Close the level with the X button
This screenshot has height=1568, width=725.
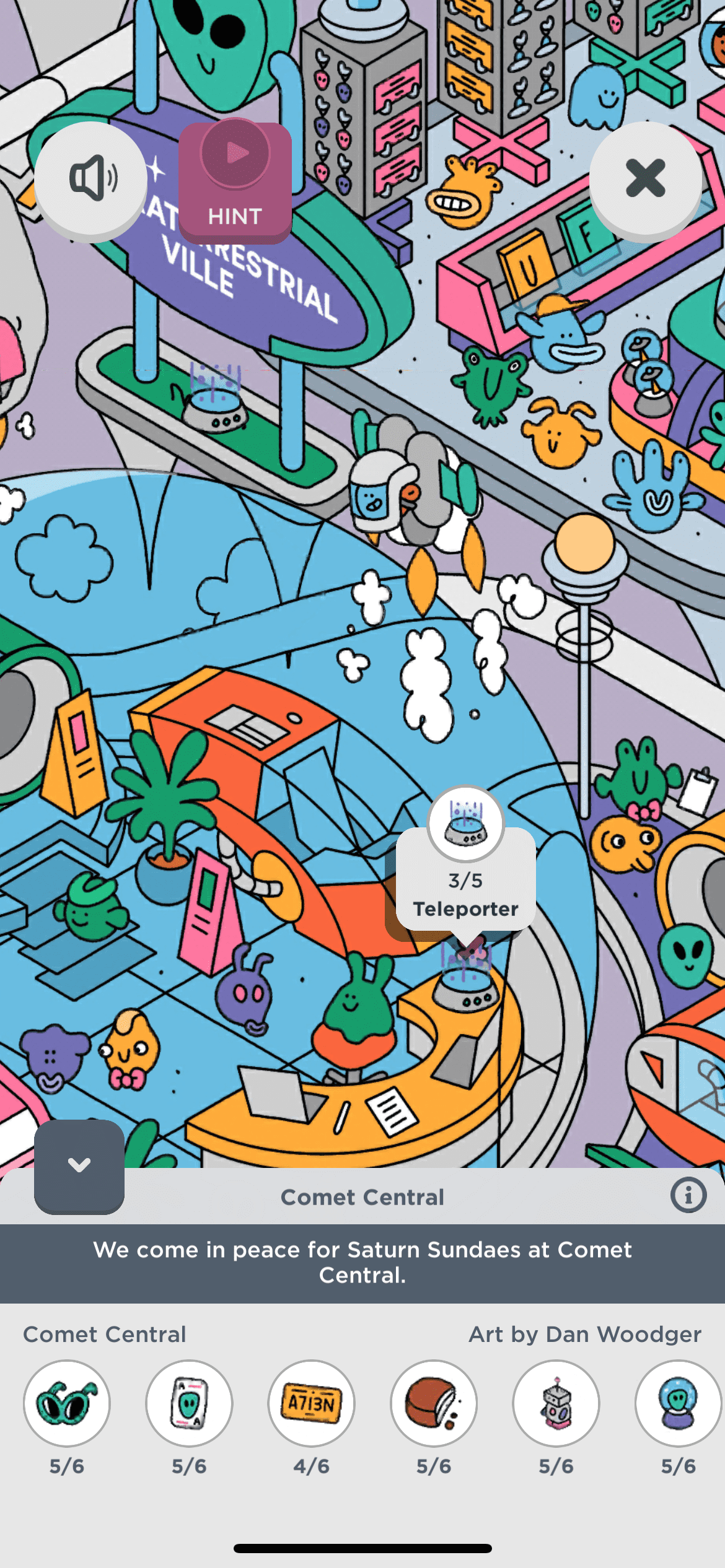[645, 178]
